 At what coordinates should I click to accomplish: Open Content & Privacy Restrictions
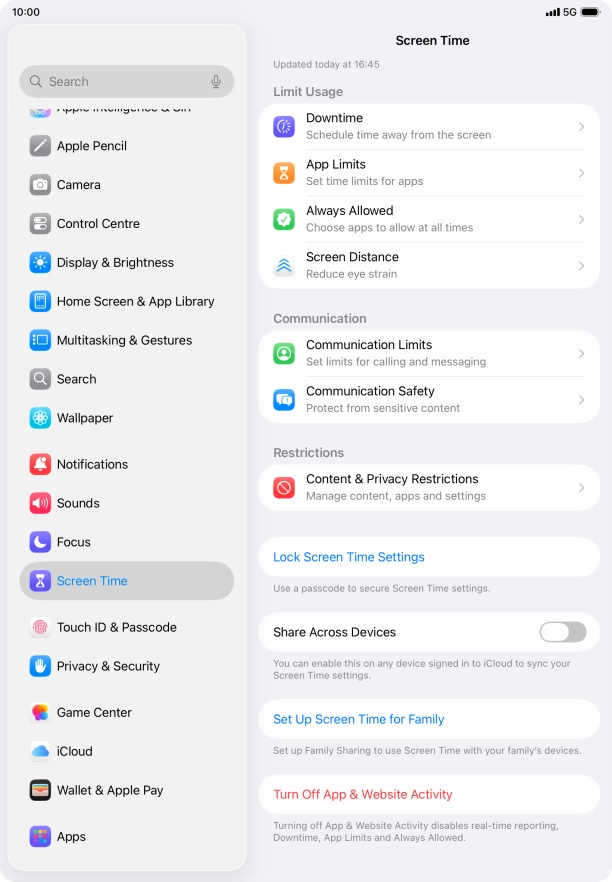[429, 487]
